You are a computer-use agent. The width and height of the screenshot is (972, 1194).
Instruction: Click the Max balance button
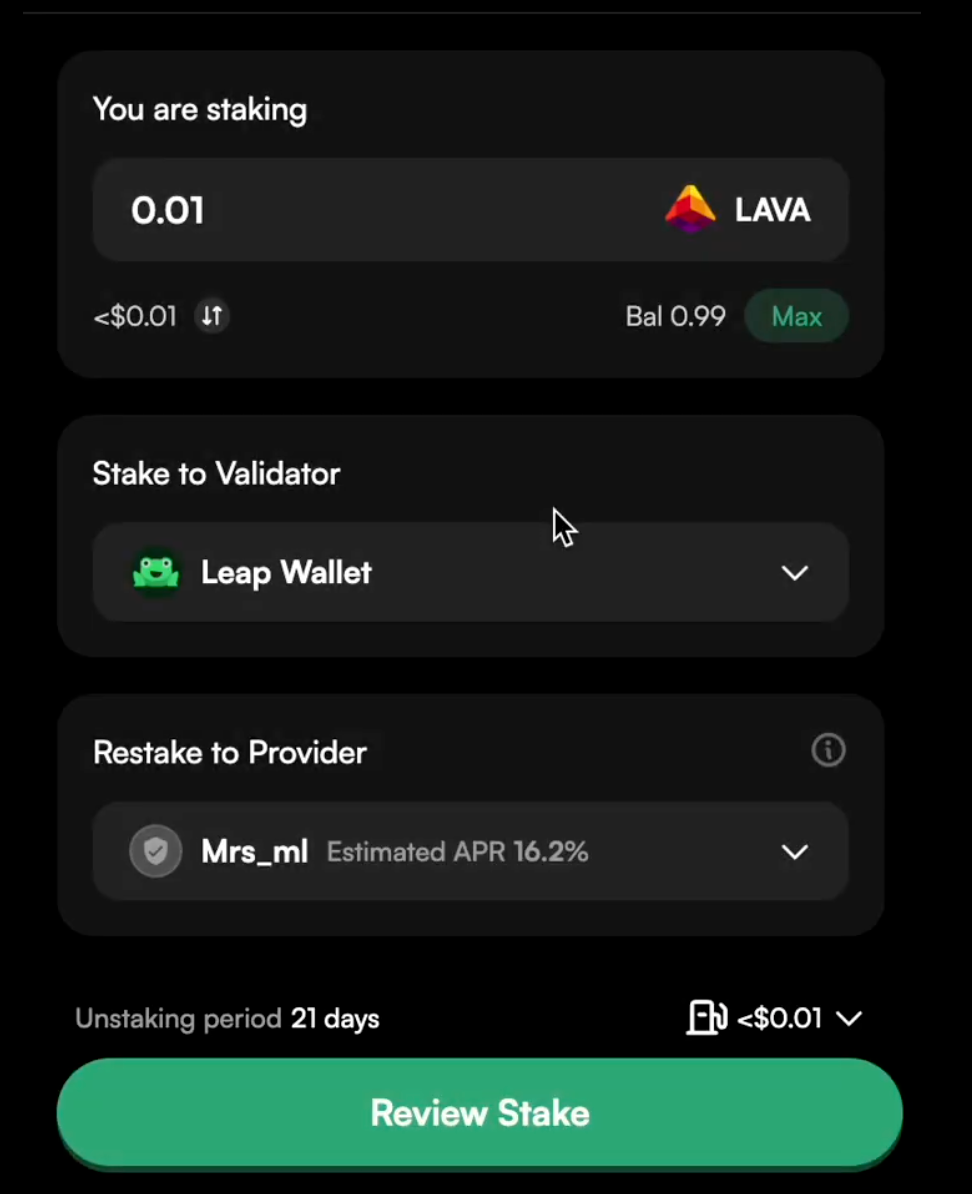[797, 316]
